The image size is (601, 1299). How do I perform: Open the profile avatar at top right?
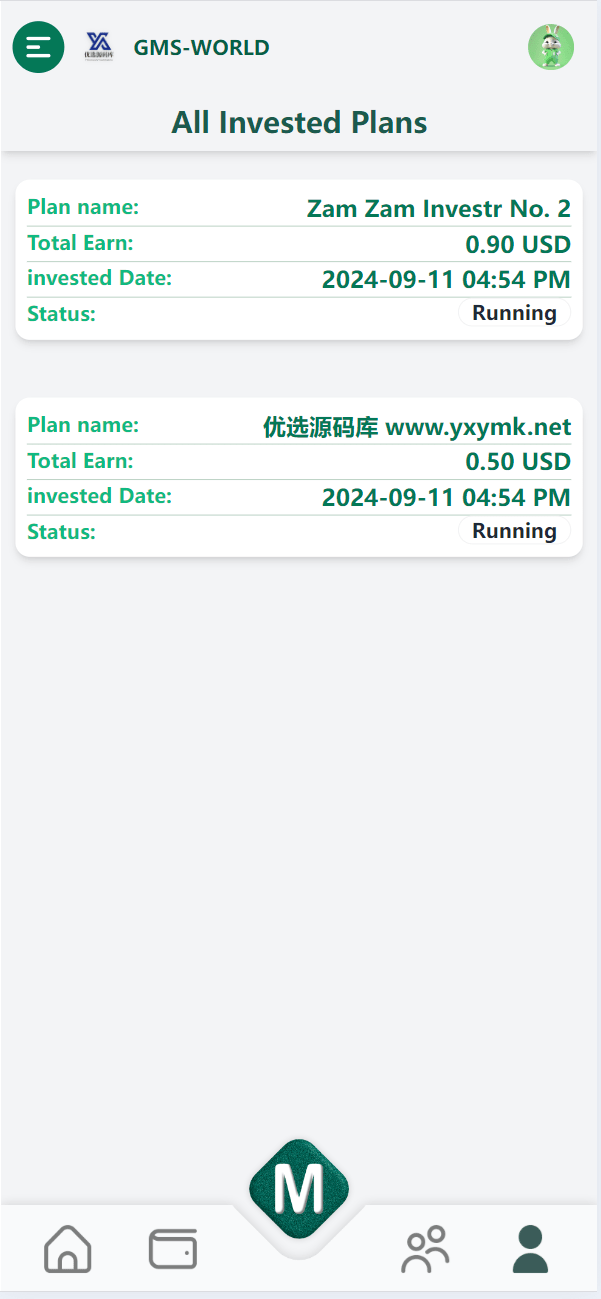click(551, 47)
